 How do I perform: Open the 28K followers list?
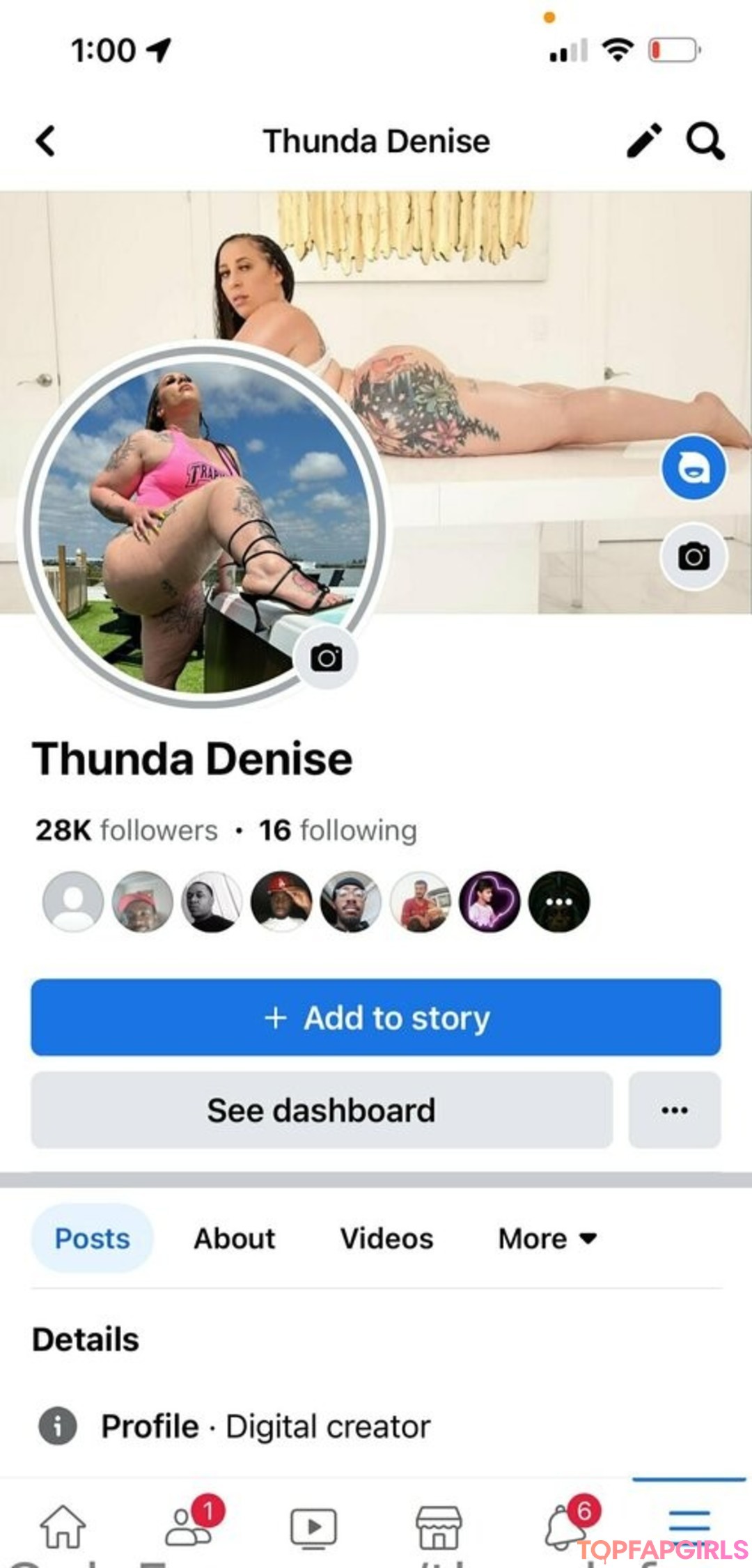(127, 830)
